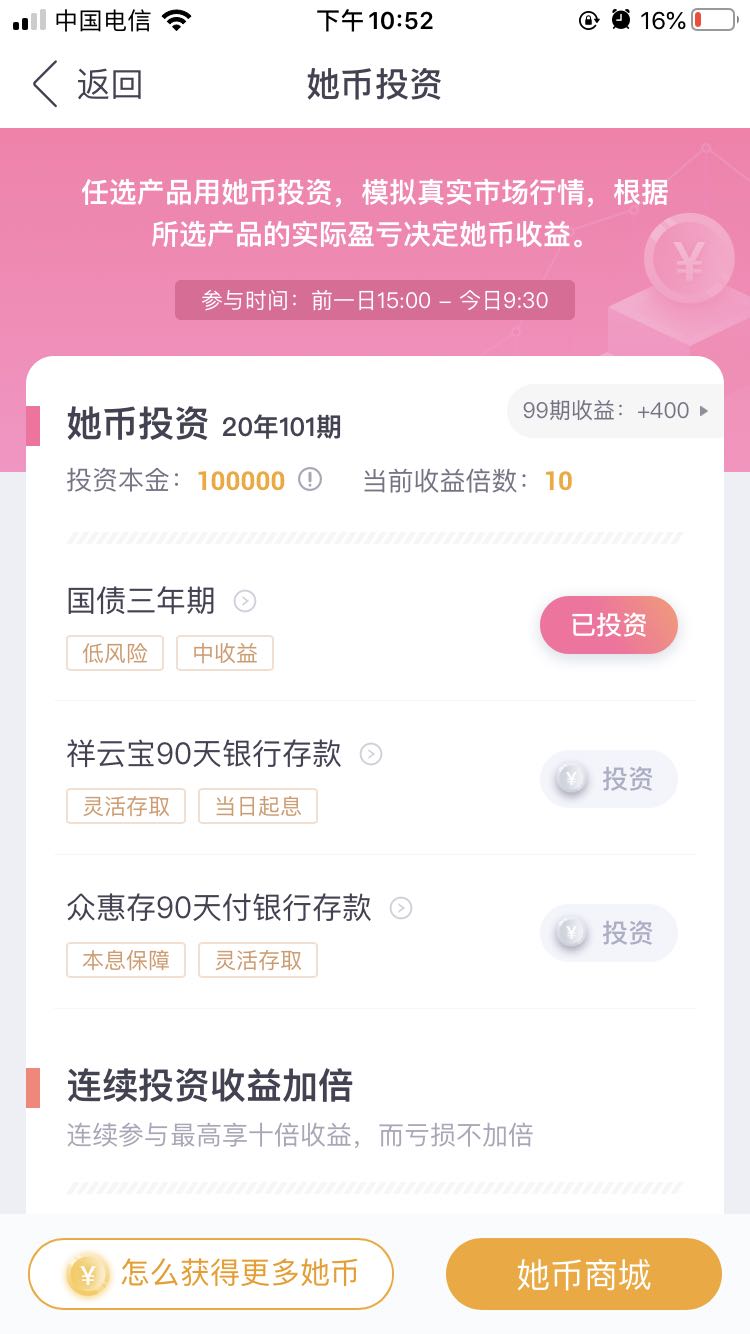Invest in 祥云宝90天银行存款
Viewport: 750px width, 1334px height.
[609, 778]
